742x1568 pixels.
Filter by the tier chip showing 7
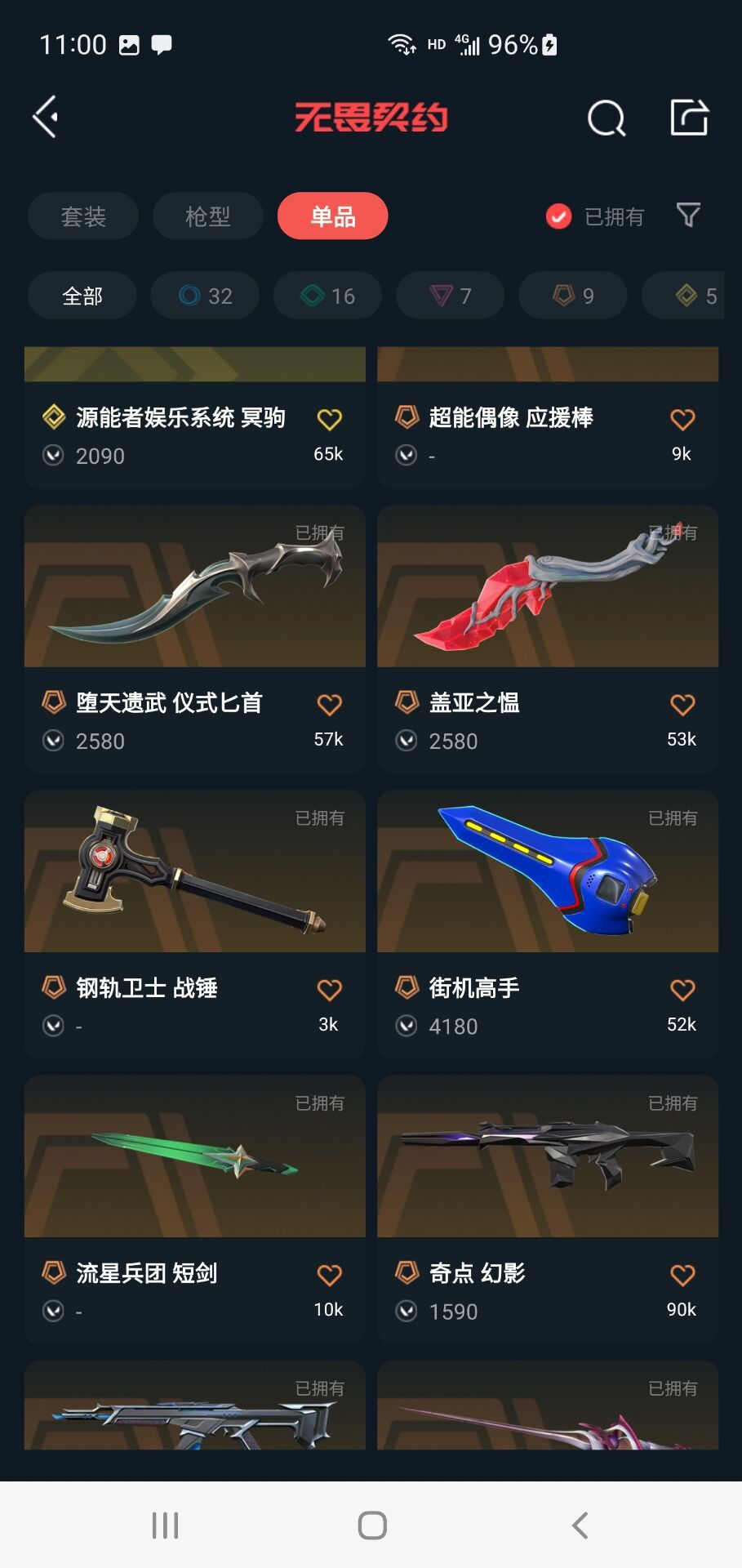coord(450,296)
